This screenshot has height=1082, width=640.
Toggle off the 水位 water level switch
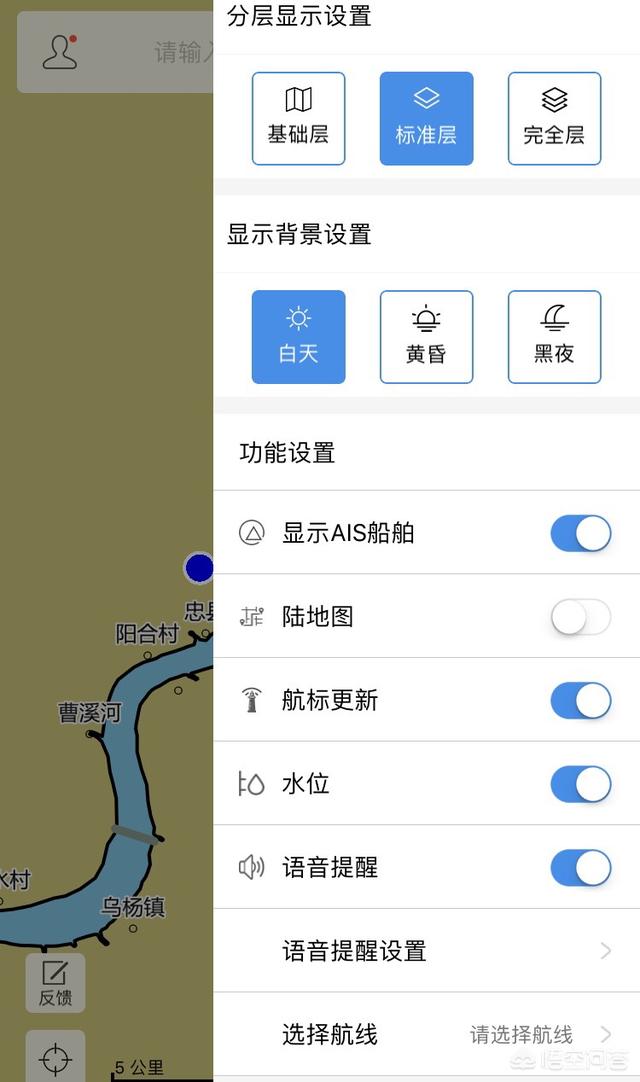581,784
